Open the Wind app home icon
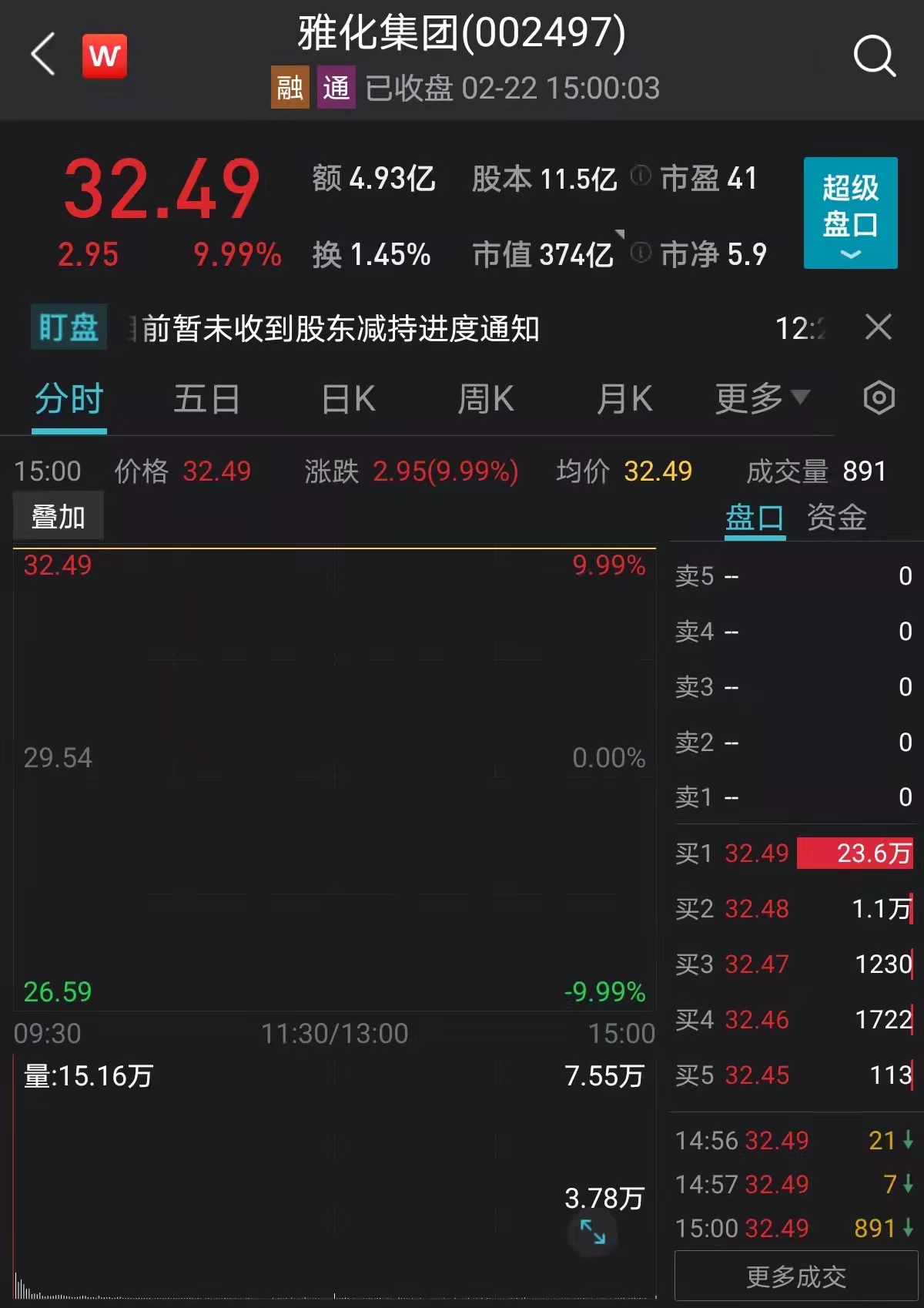This screenshot has width=924, height=1308. (x=104, y=55)
